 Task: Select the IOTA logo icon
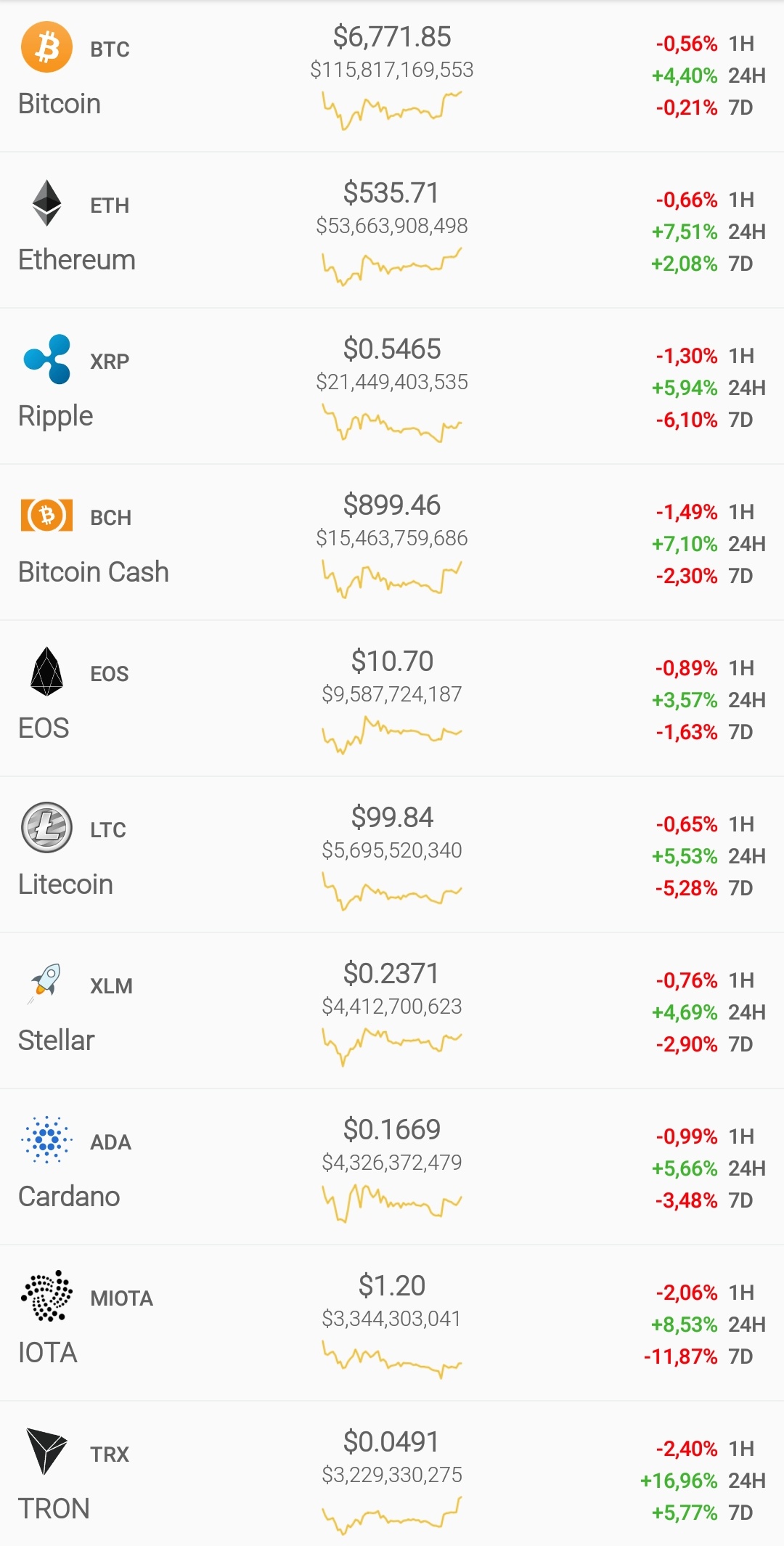[x=46, y=1298]
